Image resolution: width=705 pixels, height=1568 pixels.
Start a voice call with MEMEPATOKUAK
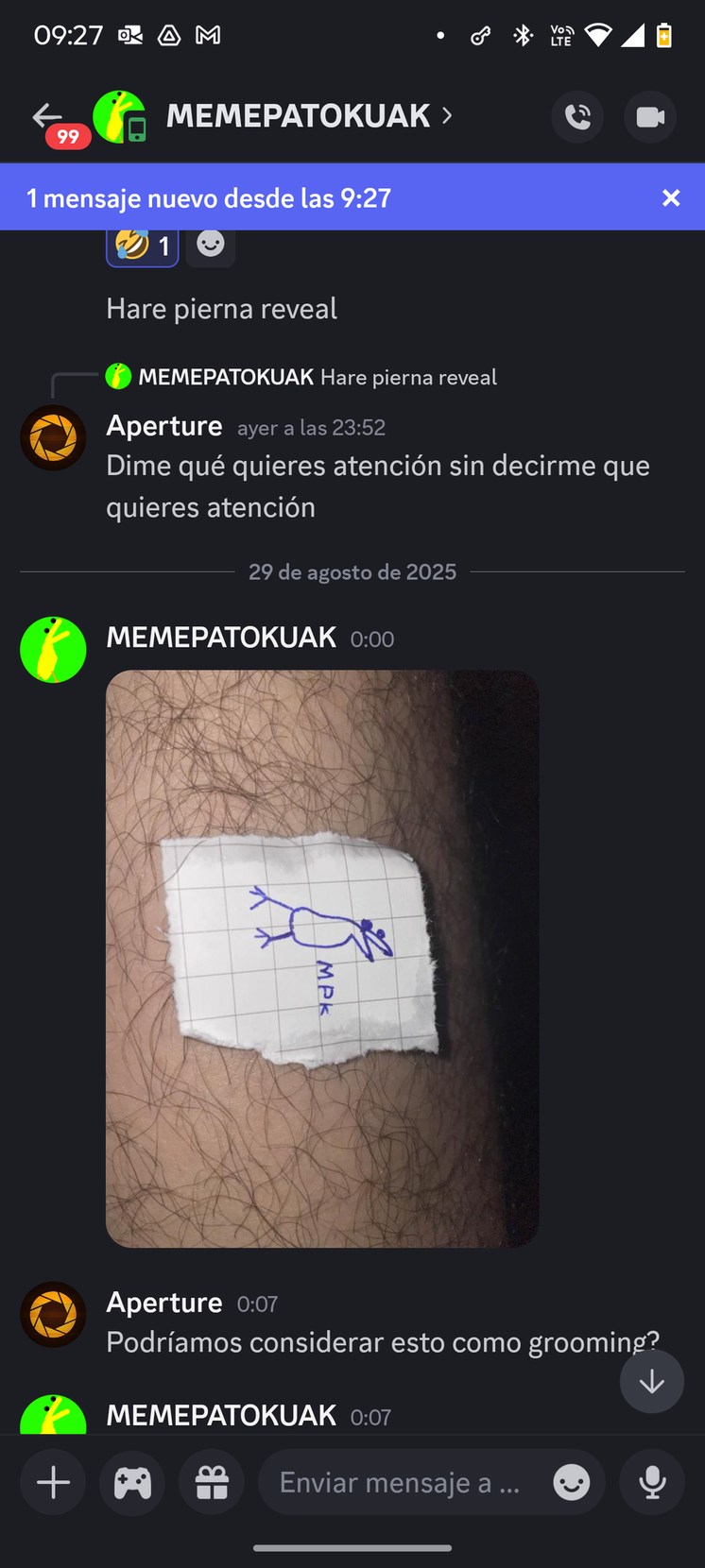tap(577, 116)
